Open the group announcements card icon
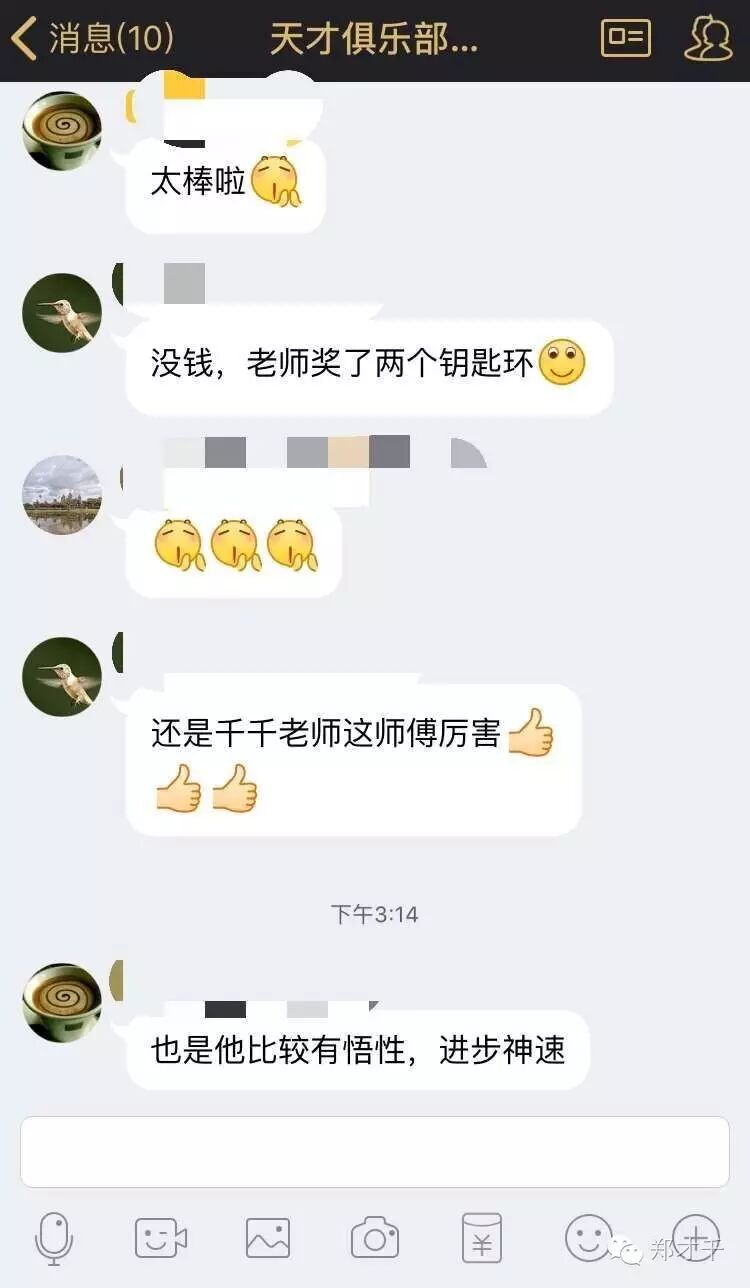Image resolution: width=750 pixels, height=1288 pixels. tap(626, 39)
